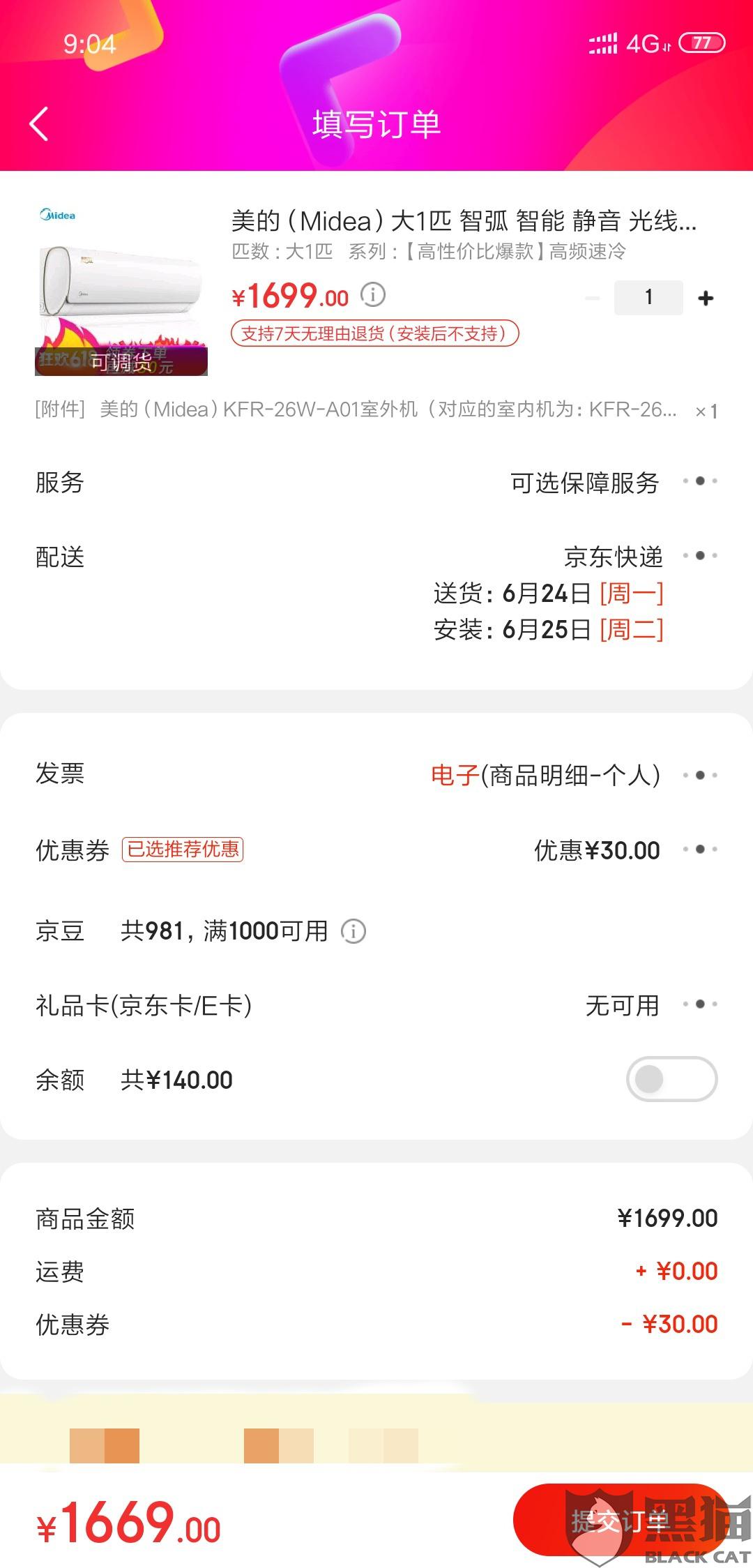This screenshot has width=753, height=1568.
Task: Submit the order with 提交订单
Action: click(x=619, y=1521)
